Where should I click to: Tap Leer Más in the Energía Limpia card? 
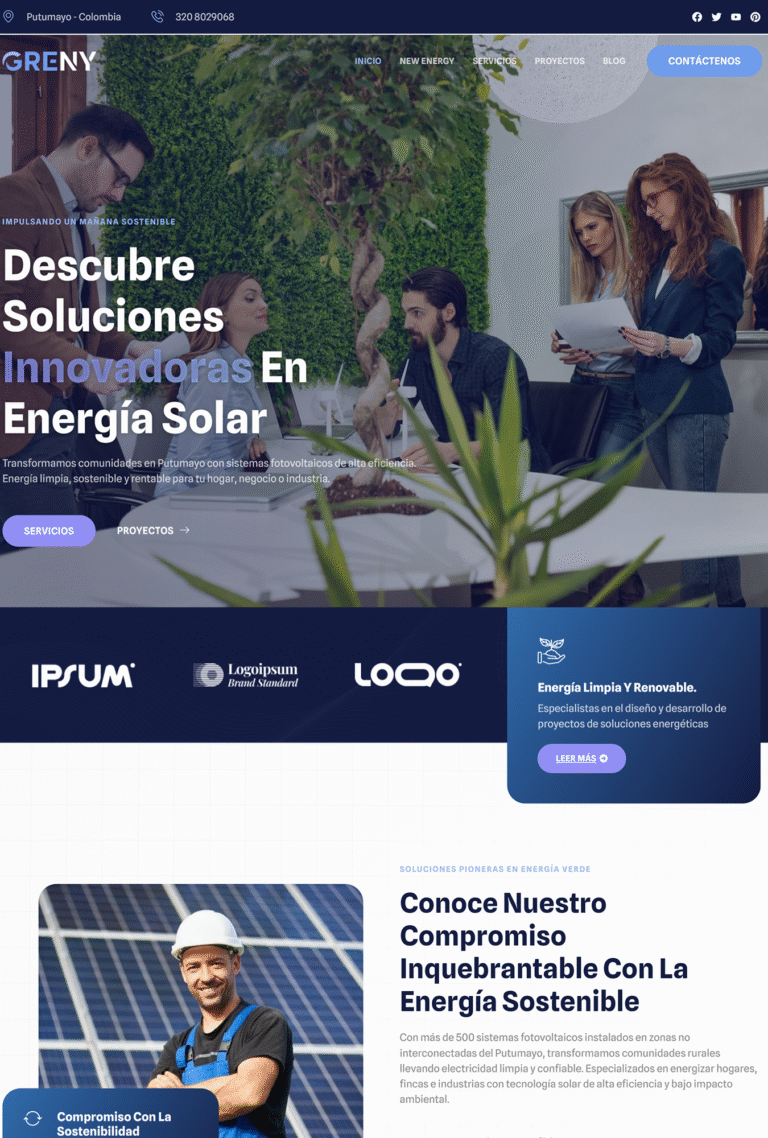[581, 759]
